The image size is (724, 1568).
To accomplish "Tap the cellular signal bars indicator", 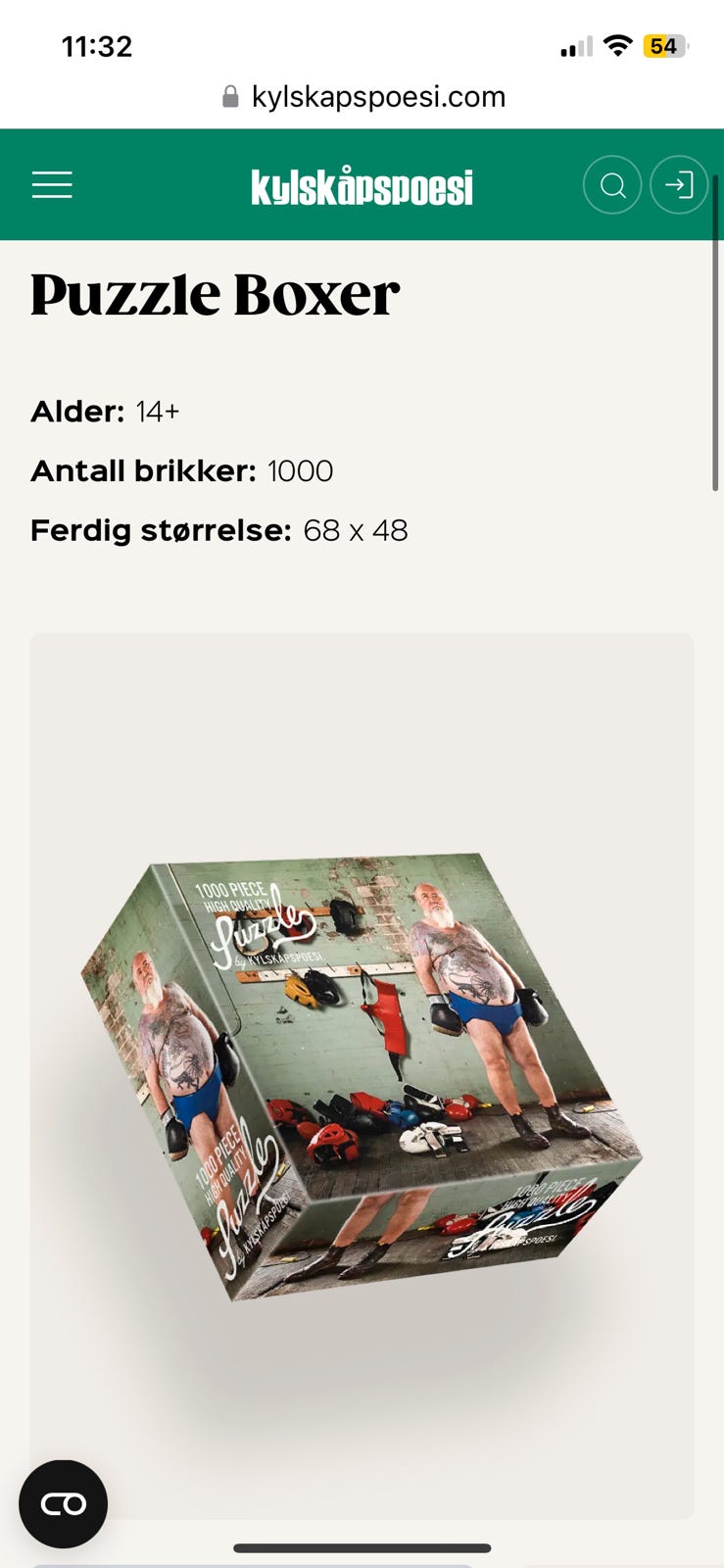I will (x=578, y=45).
